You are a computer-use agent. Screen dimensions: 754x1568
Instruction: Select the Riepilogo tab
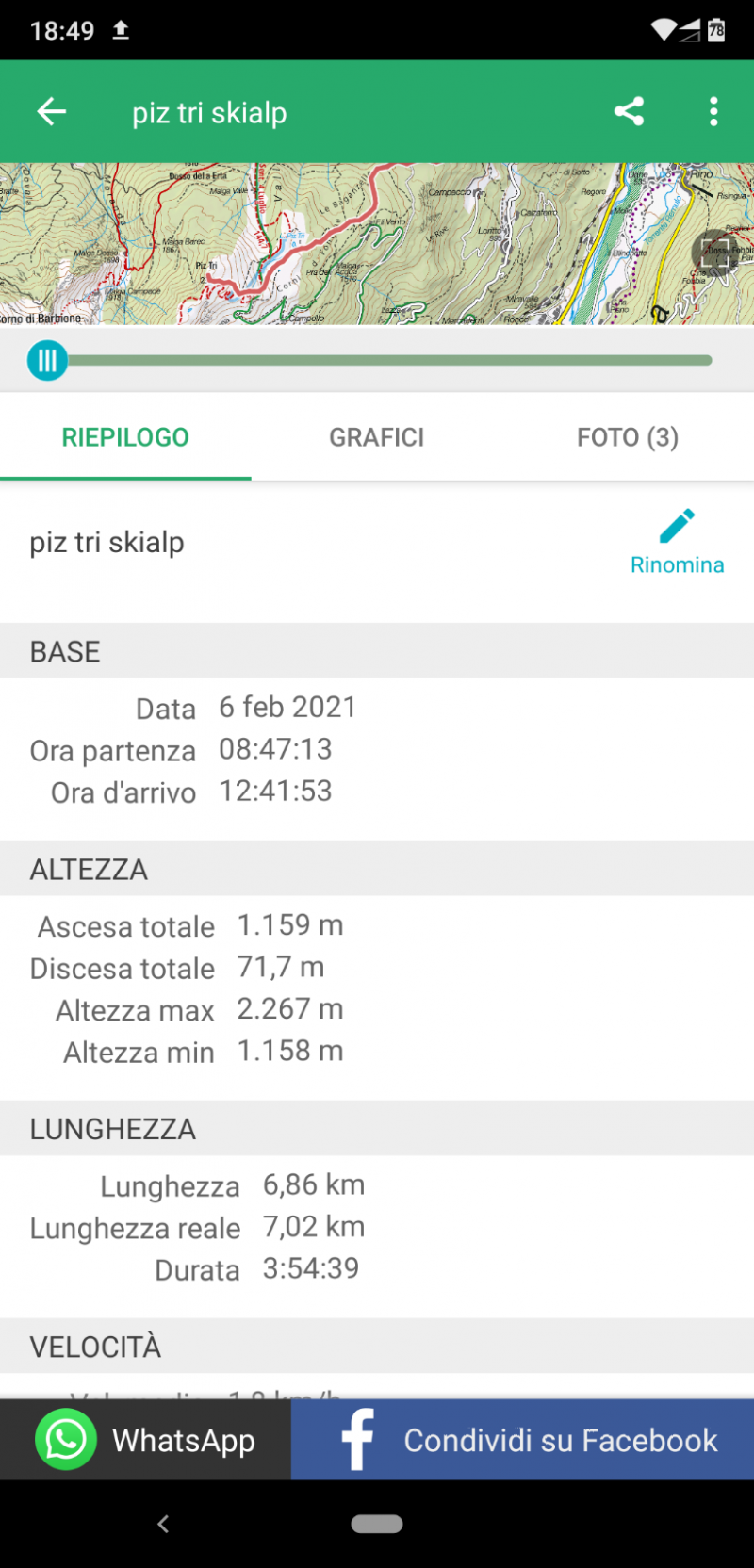tap(125, 437)
